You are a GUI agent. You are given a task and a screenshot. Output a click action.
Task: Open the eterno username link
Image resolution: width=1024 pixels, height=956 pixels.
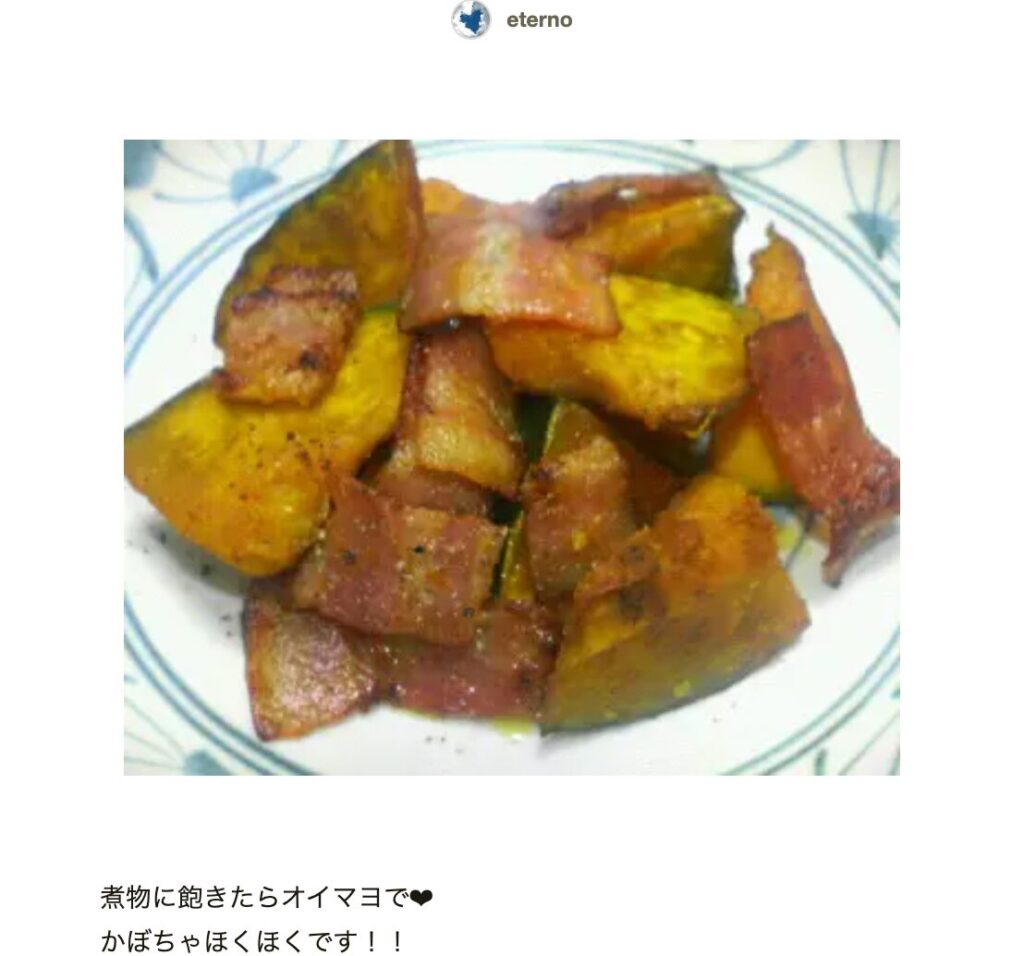pyautogui.click(x=539, y=20)
